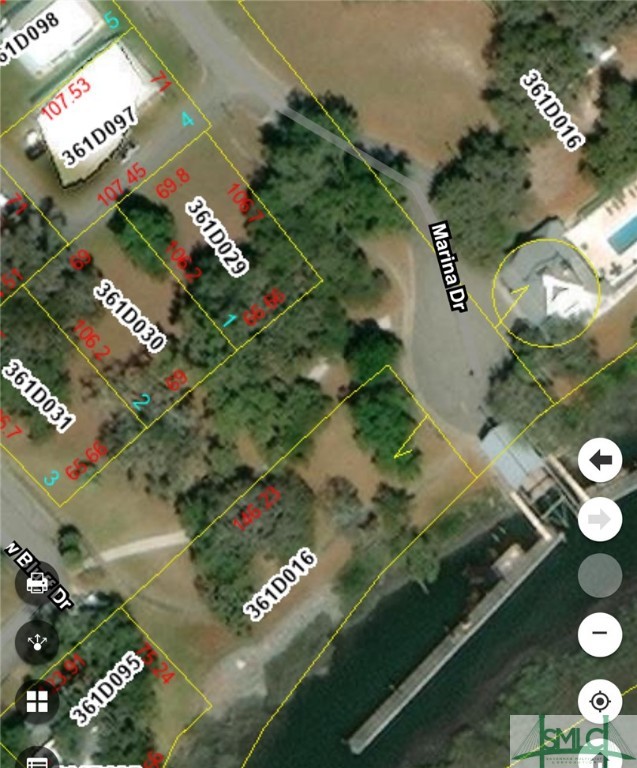
Task: Center map on my current location
Action: 600,701
